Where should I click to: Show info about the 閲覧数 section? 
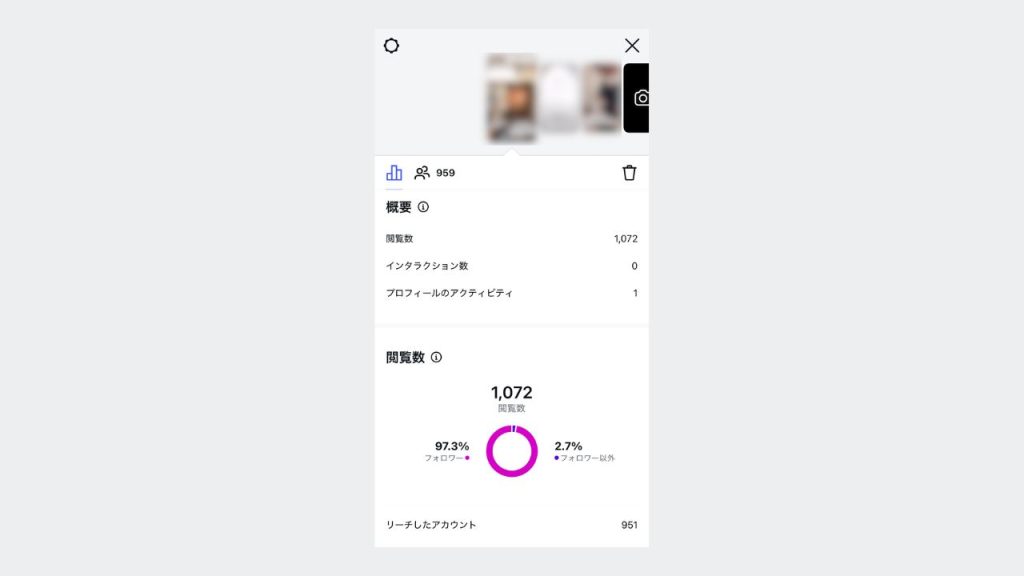tap(436, 357)
